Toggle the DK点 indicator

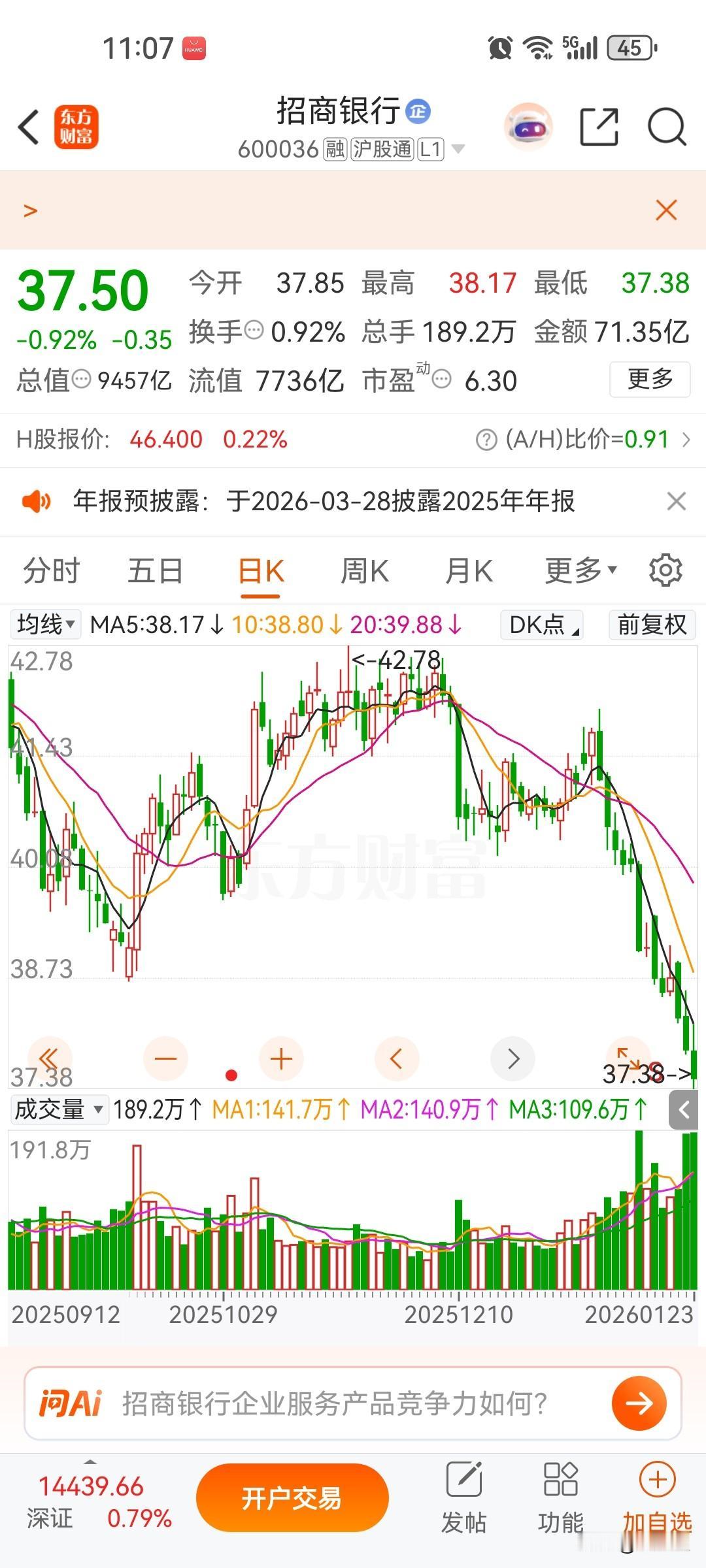click(541, 625)
